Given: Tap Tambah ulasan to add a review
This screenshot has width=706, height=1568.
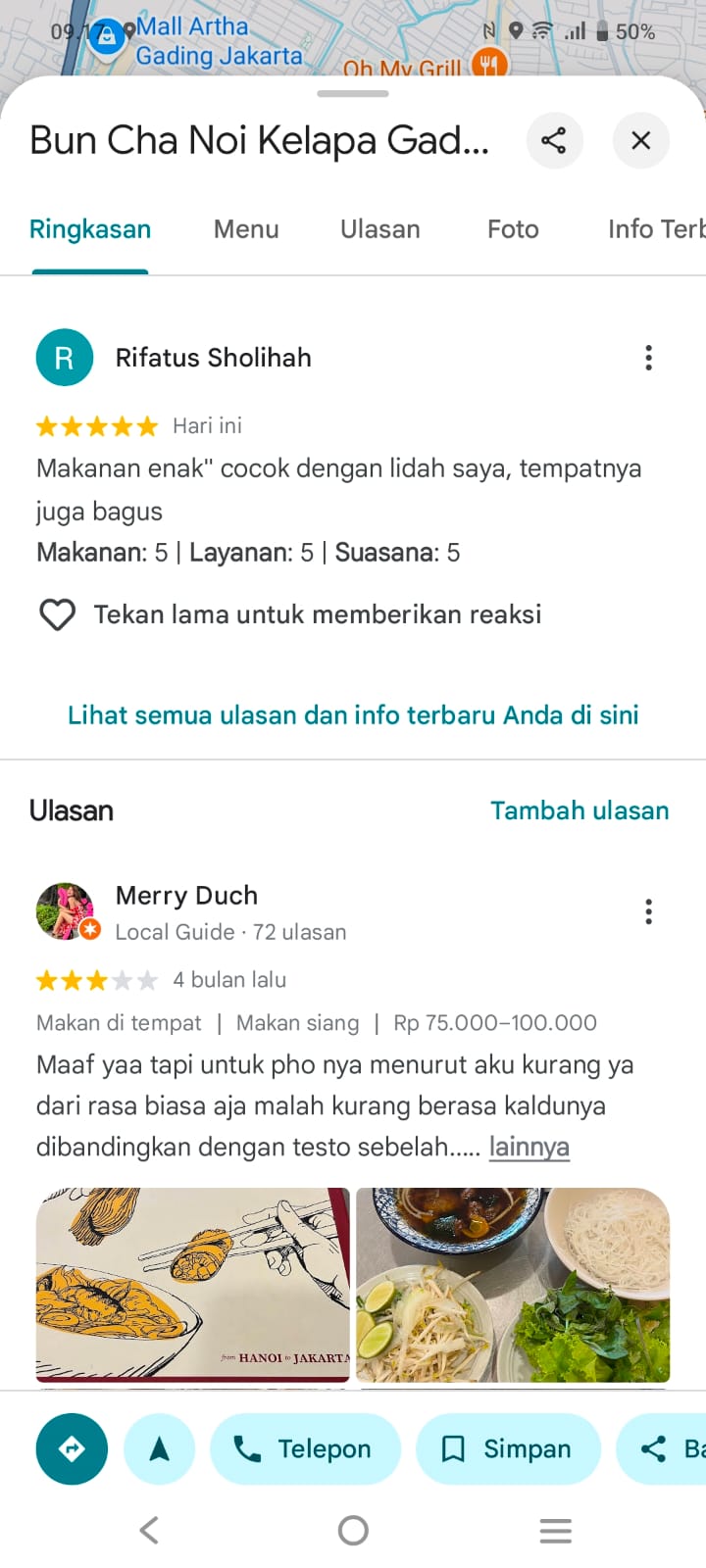Looking at the screenshot, I should tap(580, 810).
